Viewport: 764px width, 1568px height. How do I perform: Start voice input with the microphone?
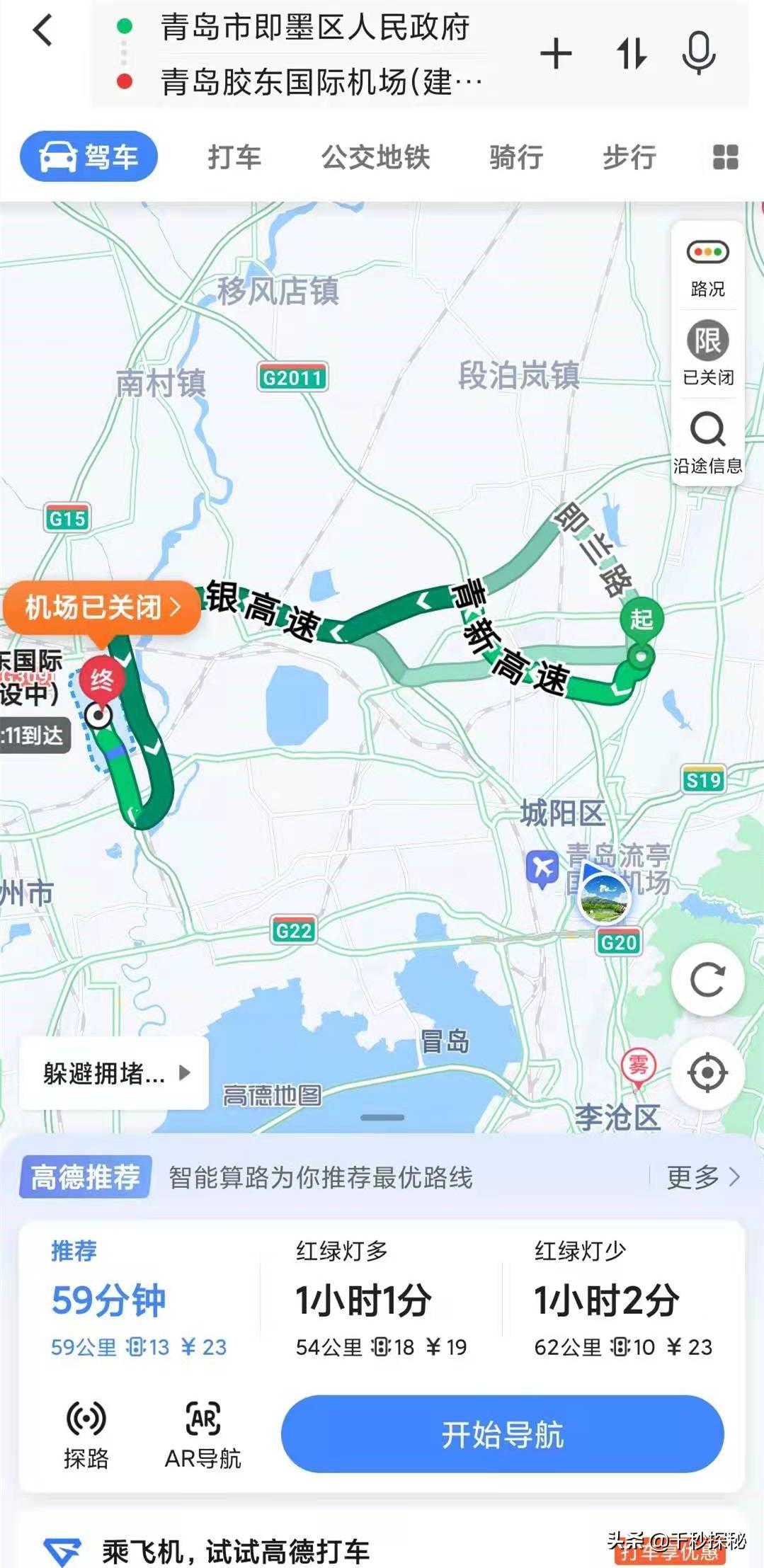point(698,54)
